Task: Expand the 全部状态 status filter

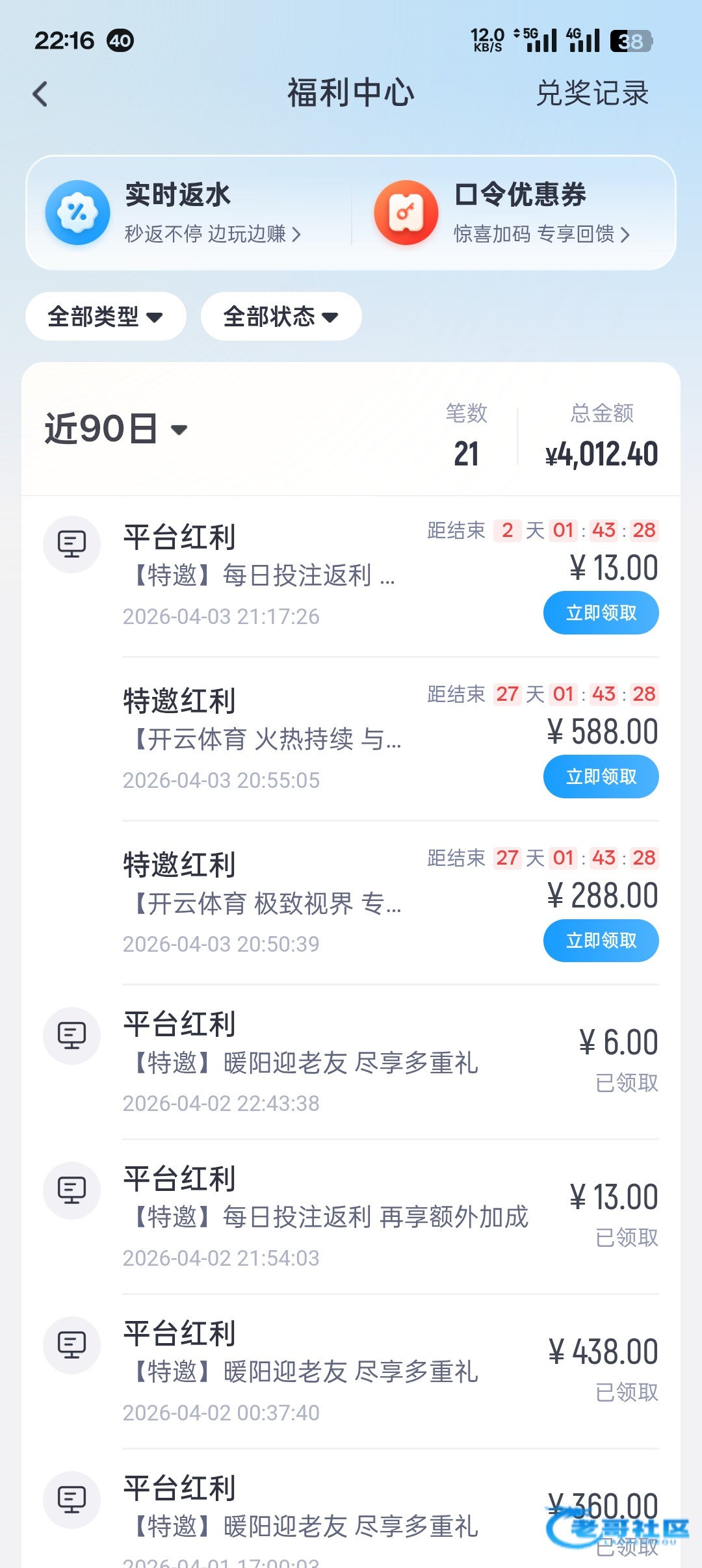Action: pyautogui.click(x=281, y=317)
